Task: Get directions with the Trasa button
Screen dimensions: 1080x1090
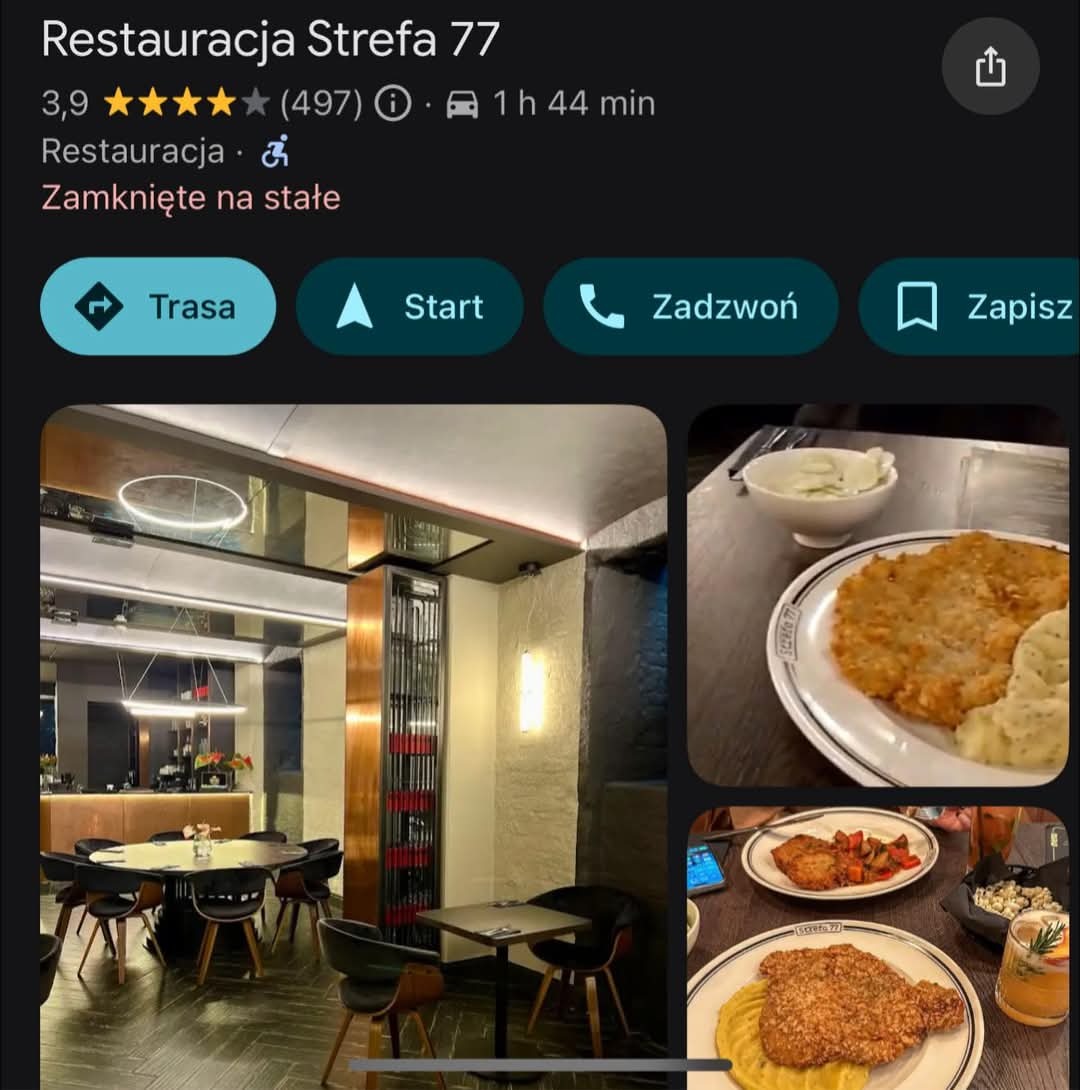Action: (x=158, y=306)
